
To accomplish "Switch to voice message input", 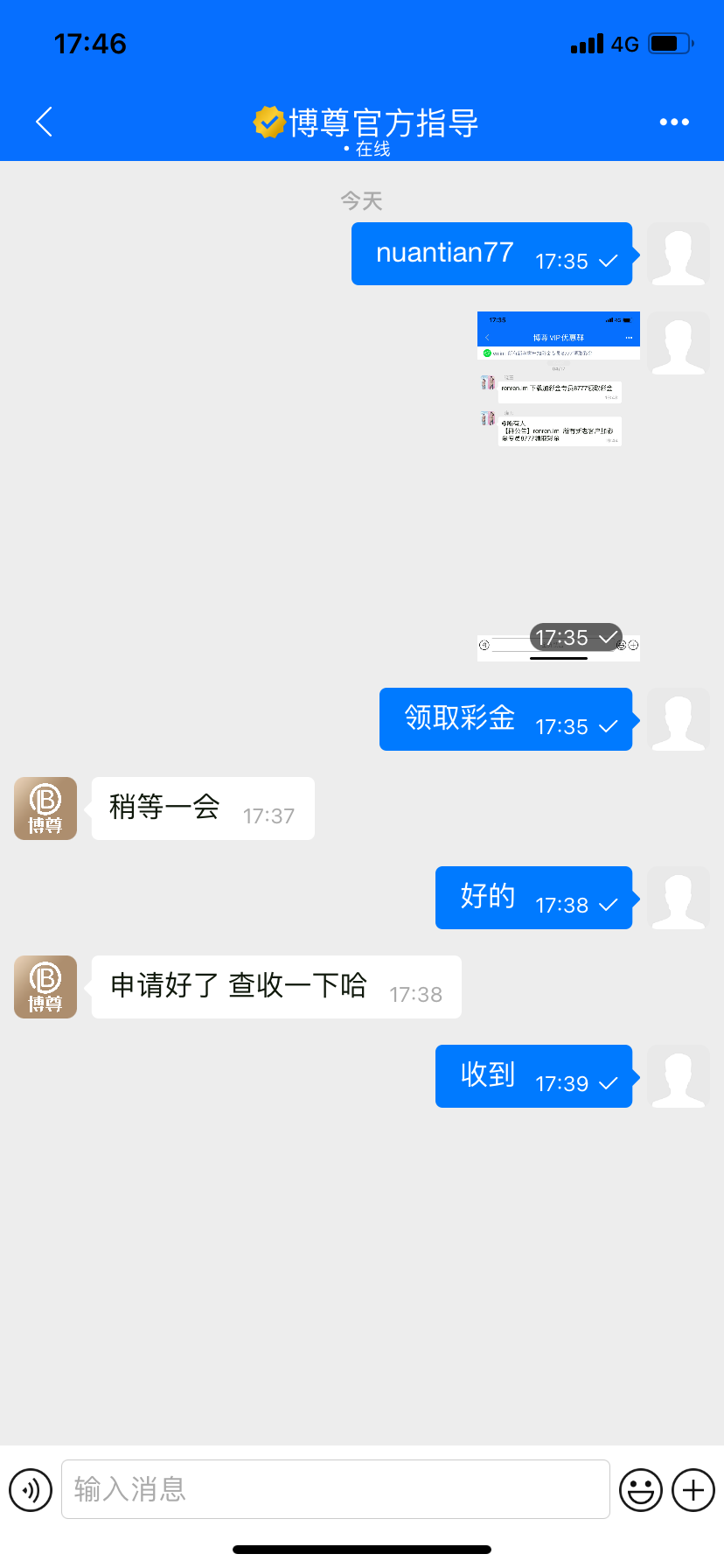I will click(31, 1488).
